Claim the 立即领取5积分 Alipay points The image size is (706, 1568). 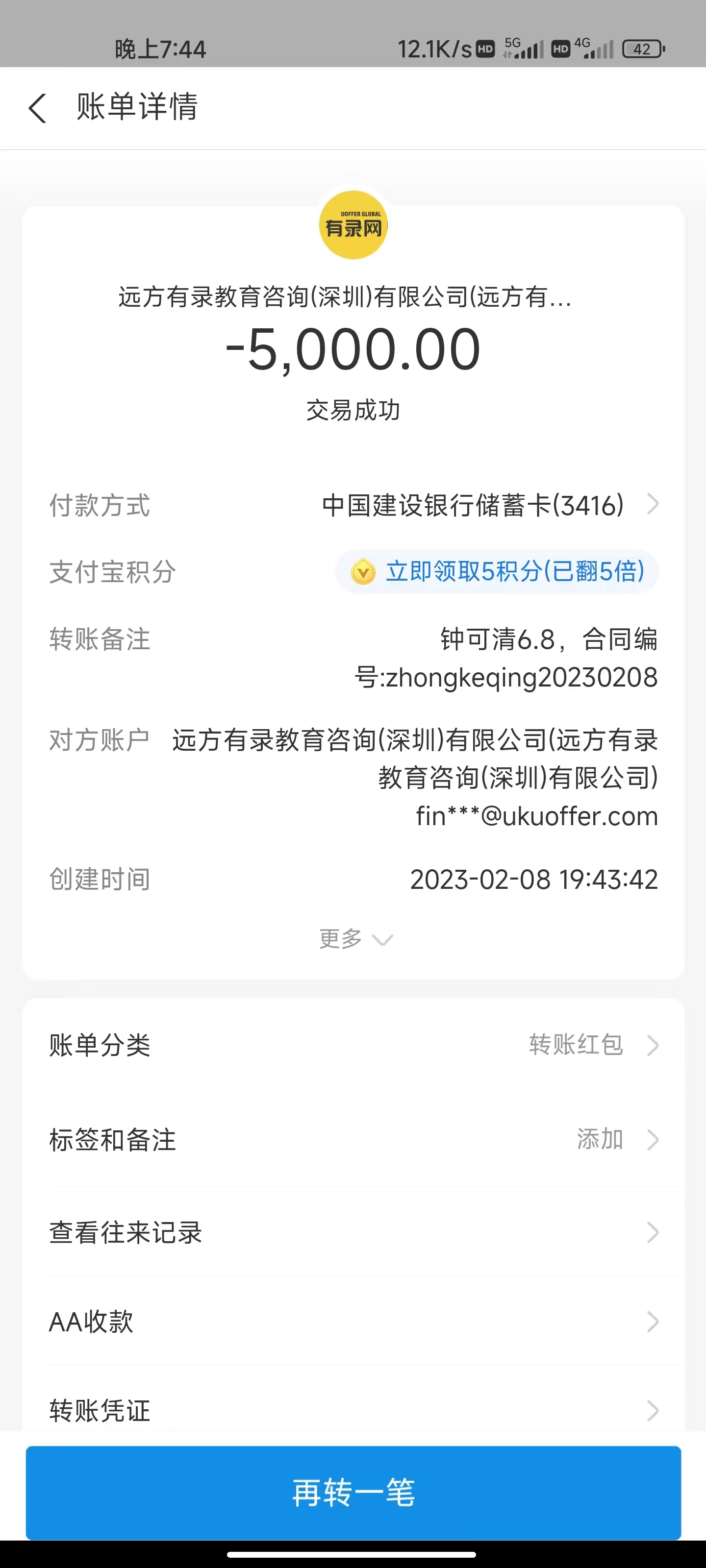click(497, 571)
